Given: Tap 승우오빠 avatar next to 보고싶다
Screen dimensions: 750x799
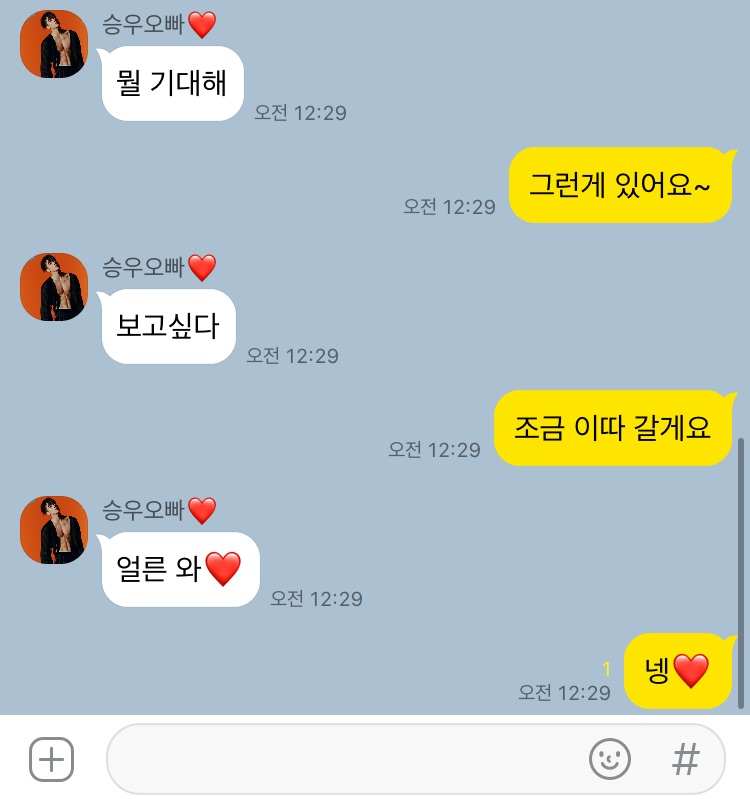Looking at the screenshot, I should (x=54, y=287).
